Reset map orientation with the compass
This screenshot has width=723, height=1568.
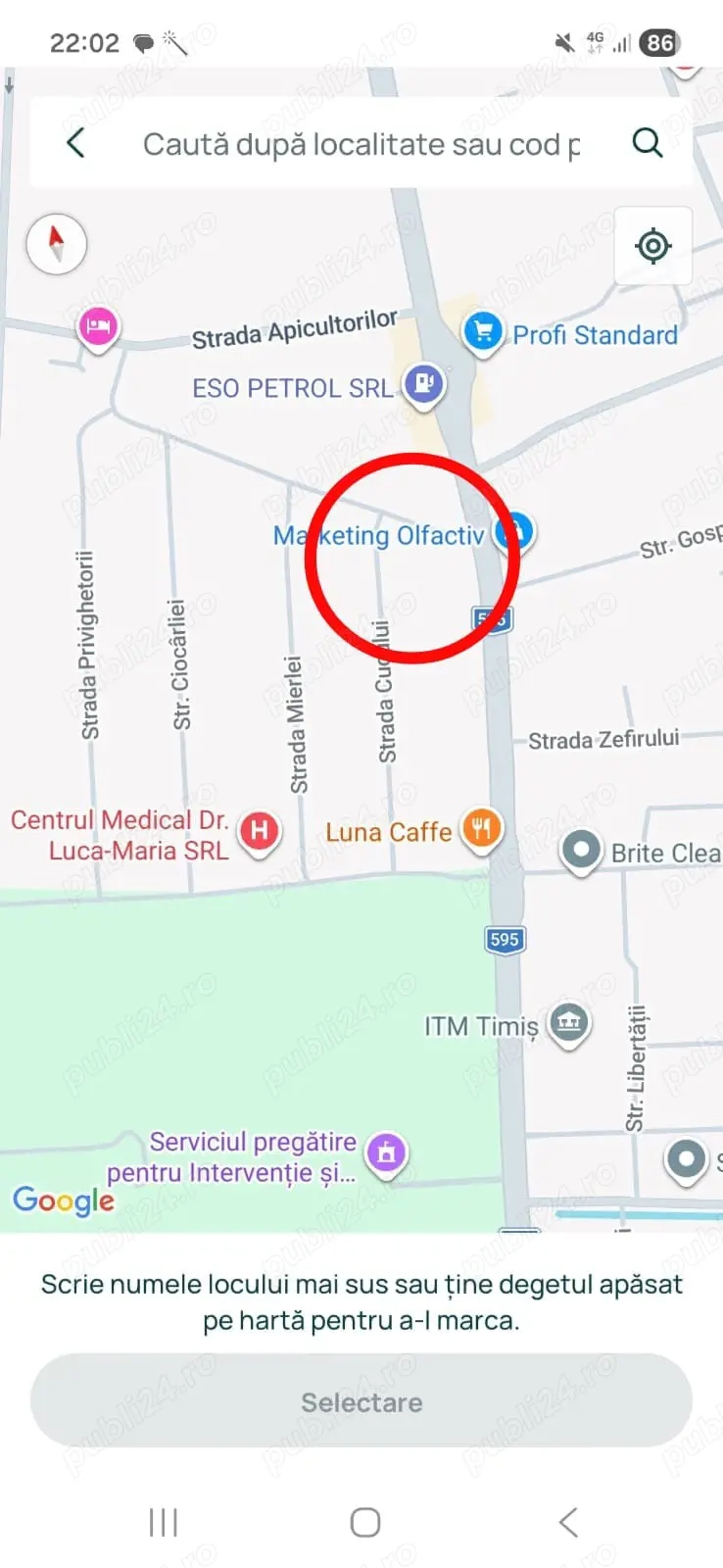coord(57,243)
